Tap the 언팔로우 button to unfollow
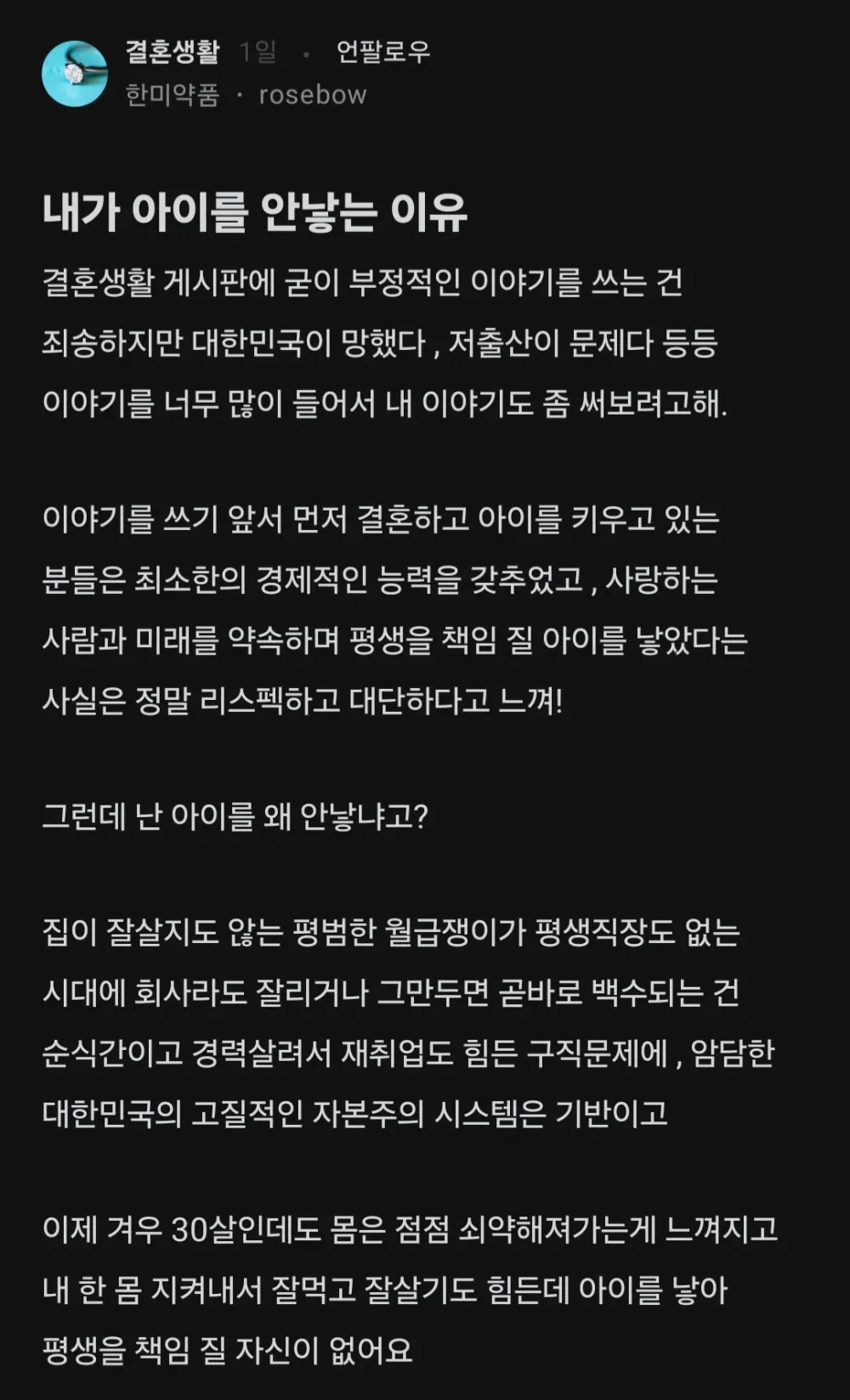Viewport: 850px width, 1400px height. coord(382,52)
